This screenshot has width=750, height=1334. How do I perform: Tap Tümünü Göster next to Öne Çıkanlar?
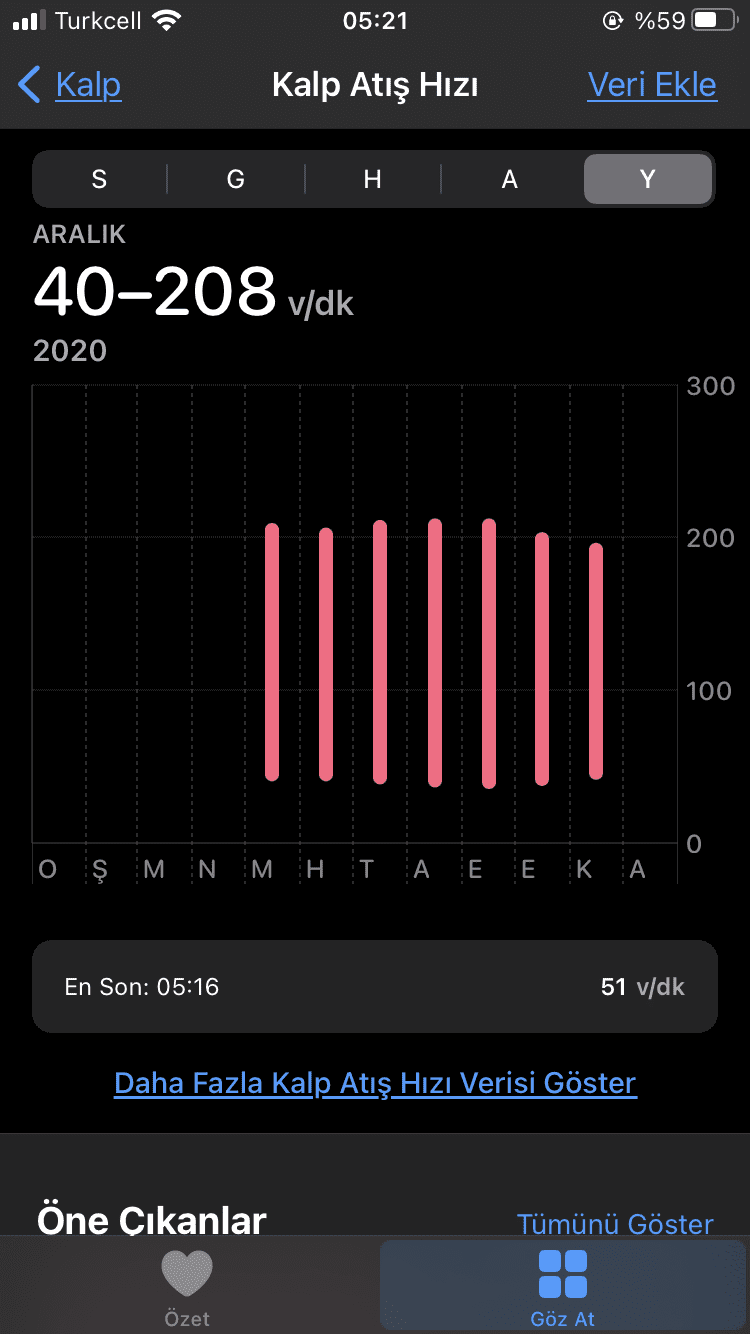(x=615, y=1224)
